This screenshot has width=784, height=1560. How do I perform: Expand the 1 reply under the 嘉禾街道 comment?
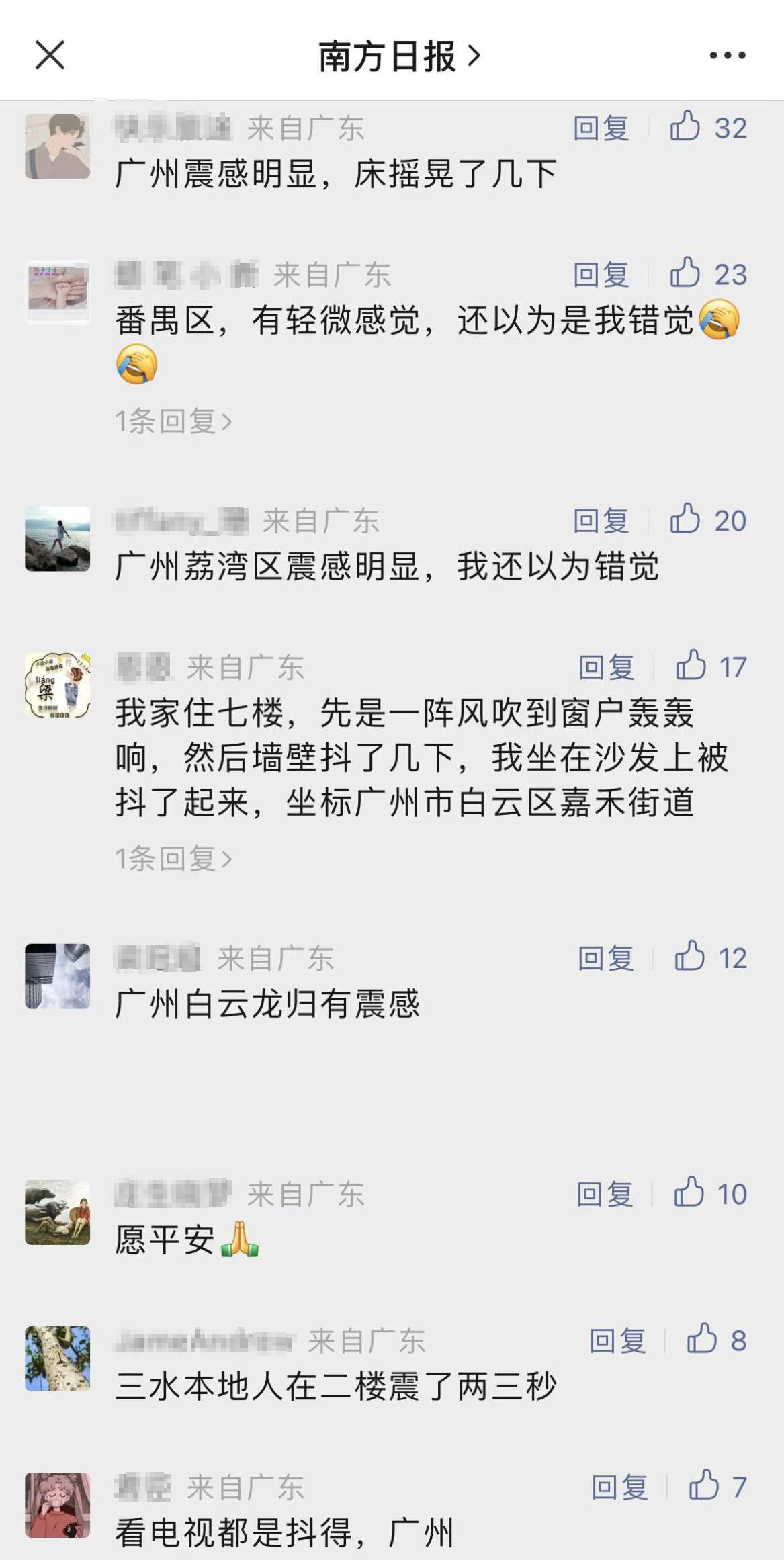coord(173,859)
